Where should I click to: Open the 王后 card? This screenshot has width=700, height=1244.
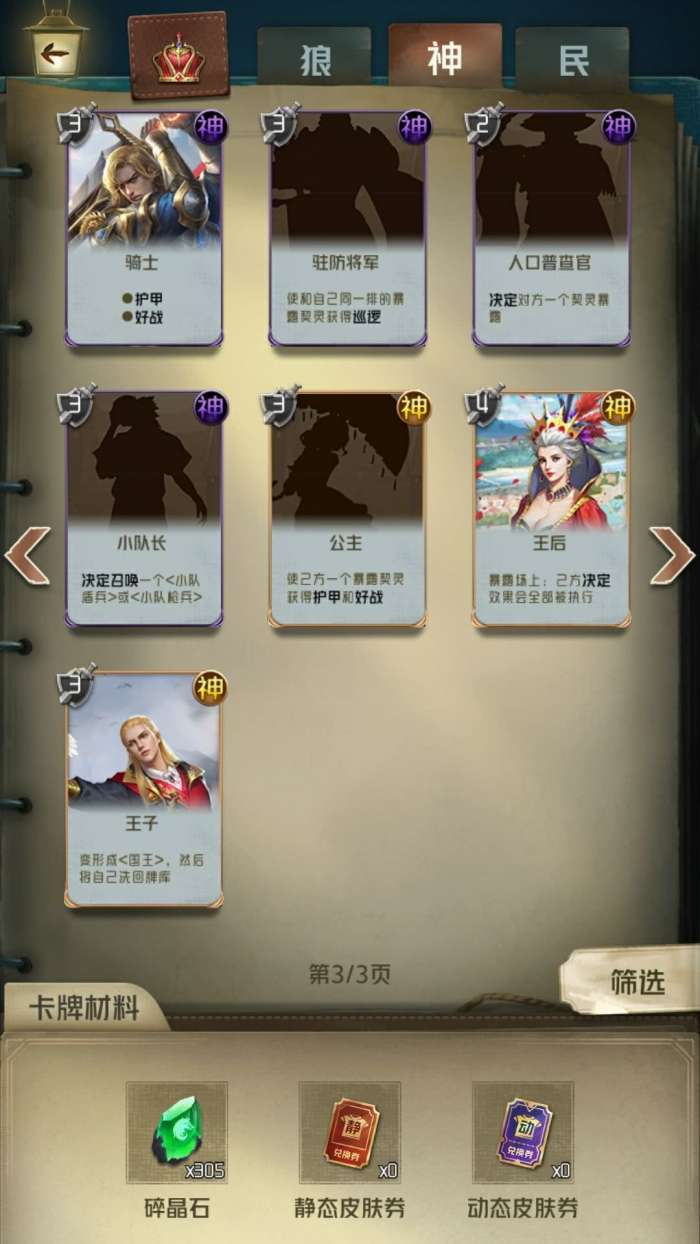tap(552, 509)
